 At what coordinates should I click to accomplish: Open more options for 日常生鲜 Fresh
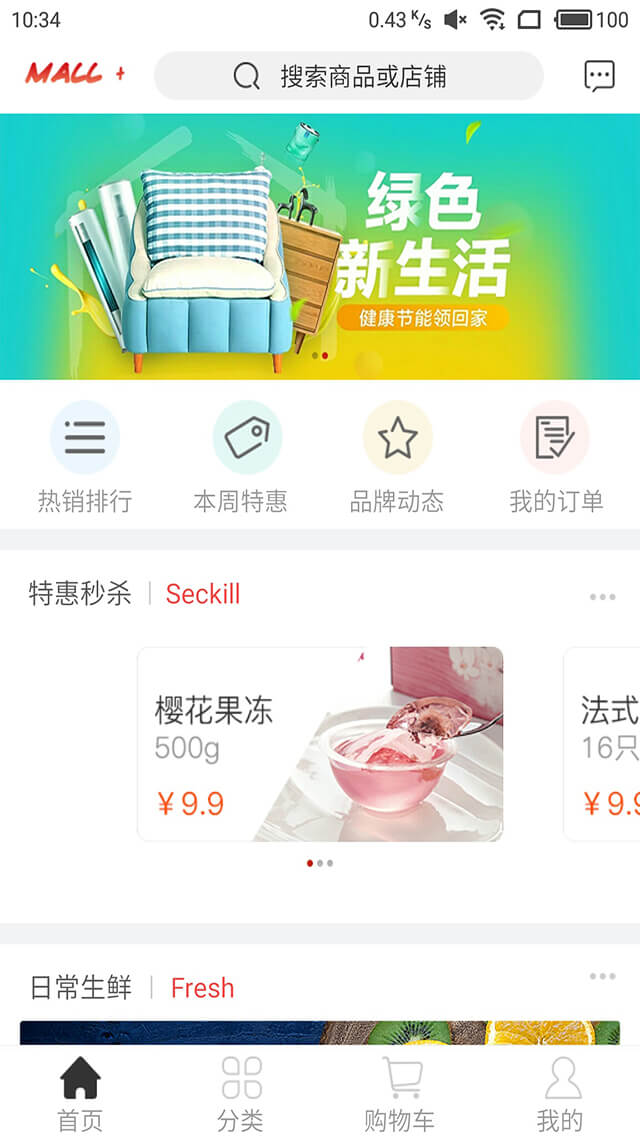(x=602, y=976)
